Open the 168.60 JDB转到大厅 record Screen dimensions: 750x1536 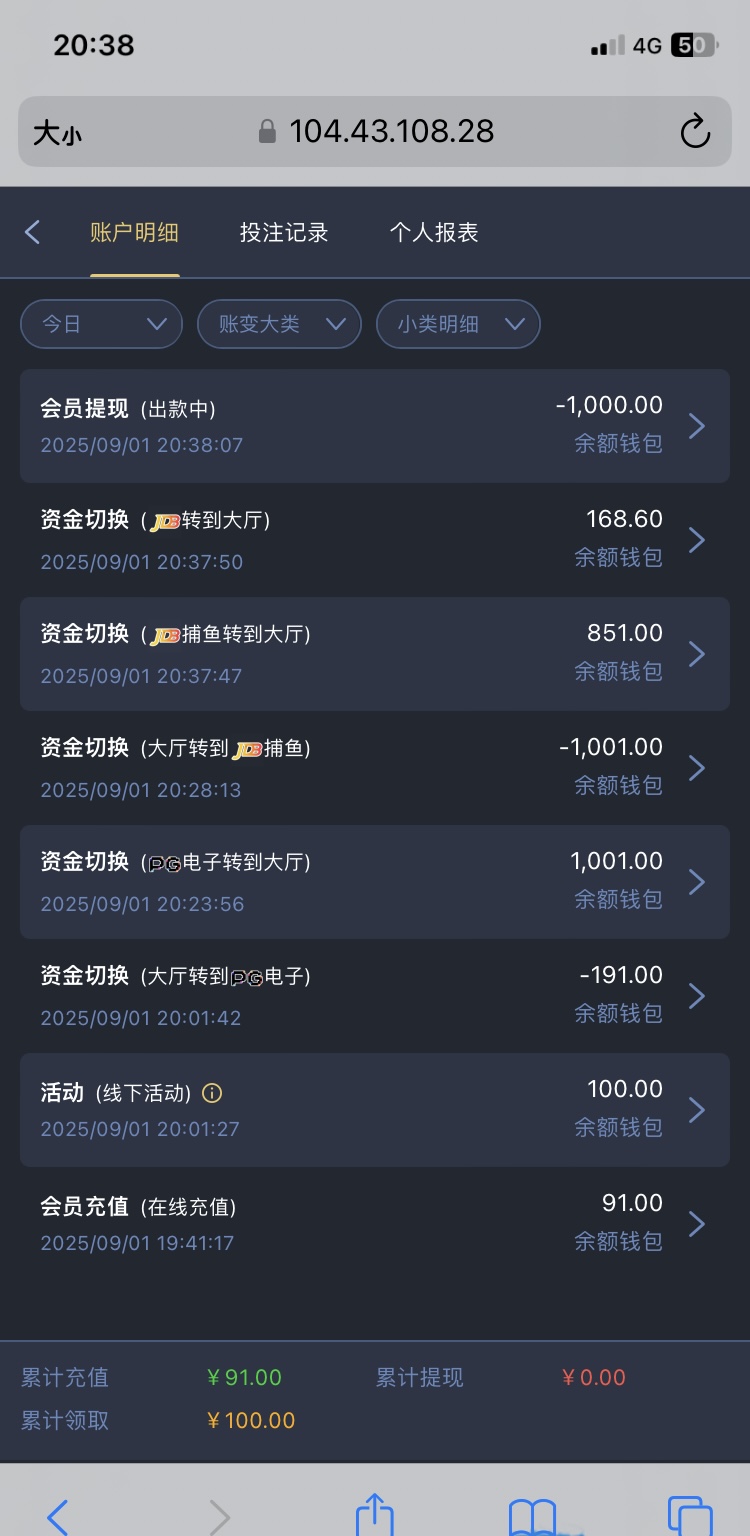pos(375,540)
